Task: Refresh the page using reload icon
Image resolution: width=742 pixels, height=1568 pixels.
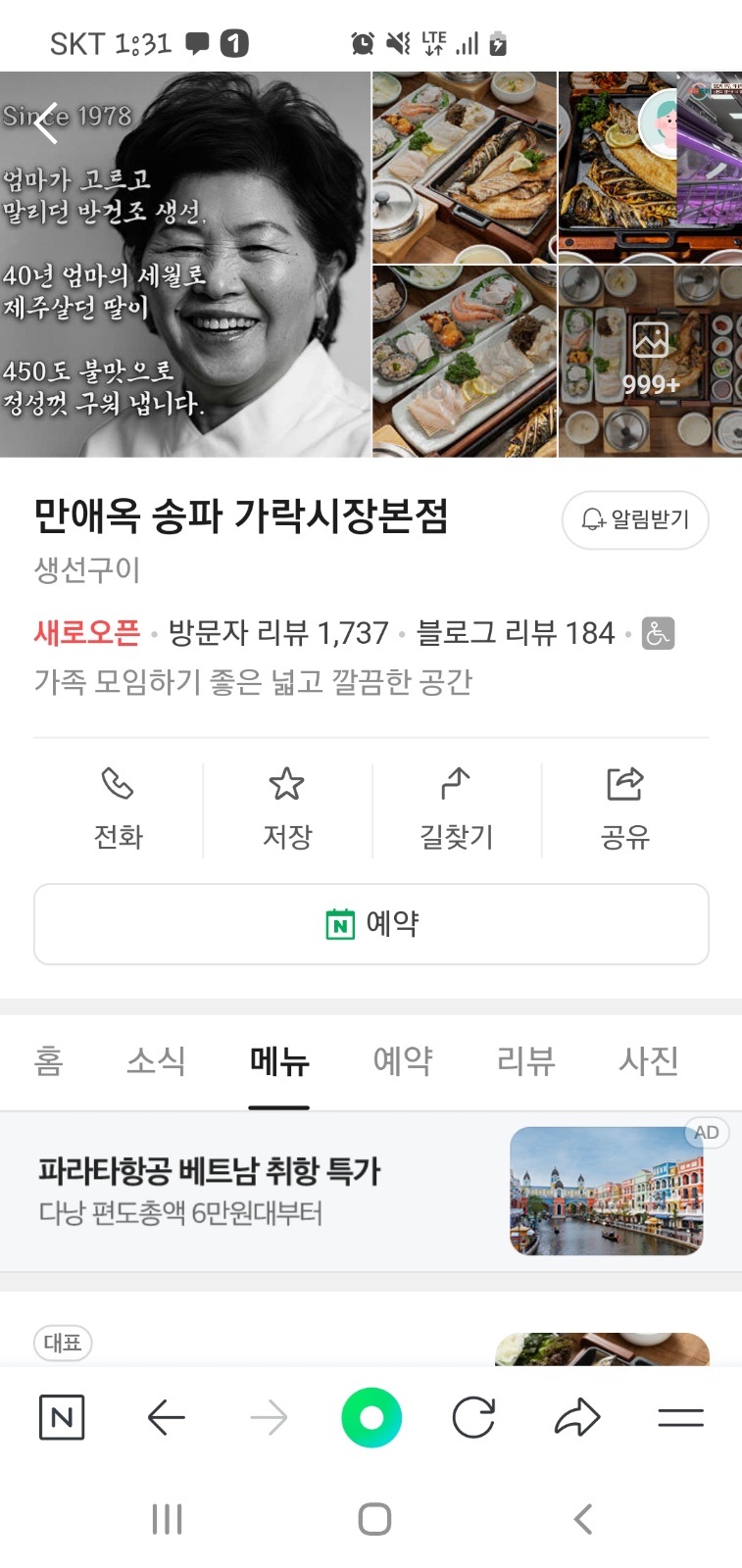Action: click(x=472, y=1416)
